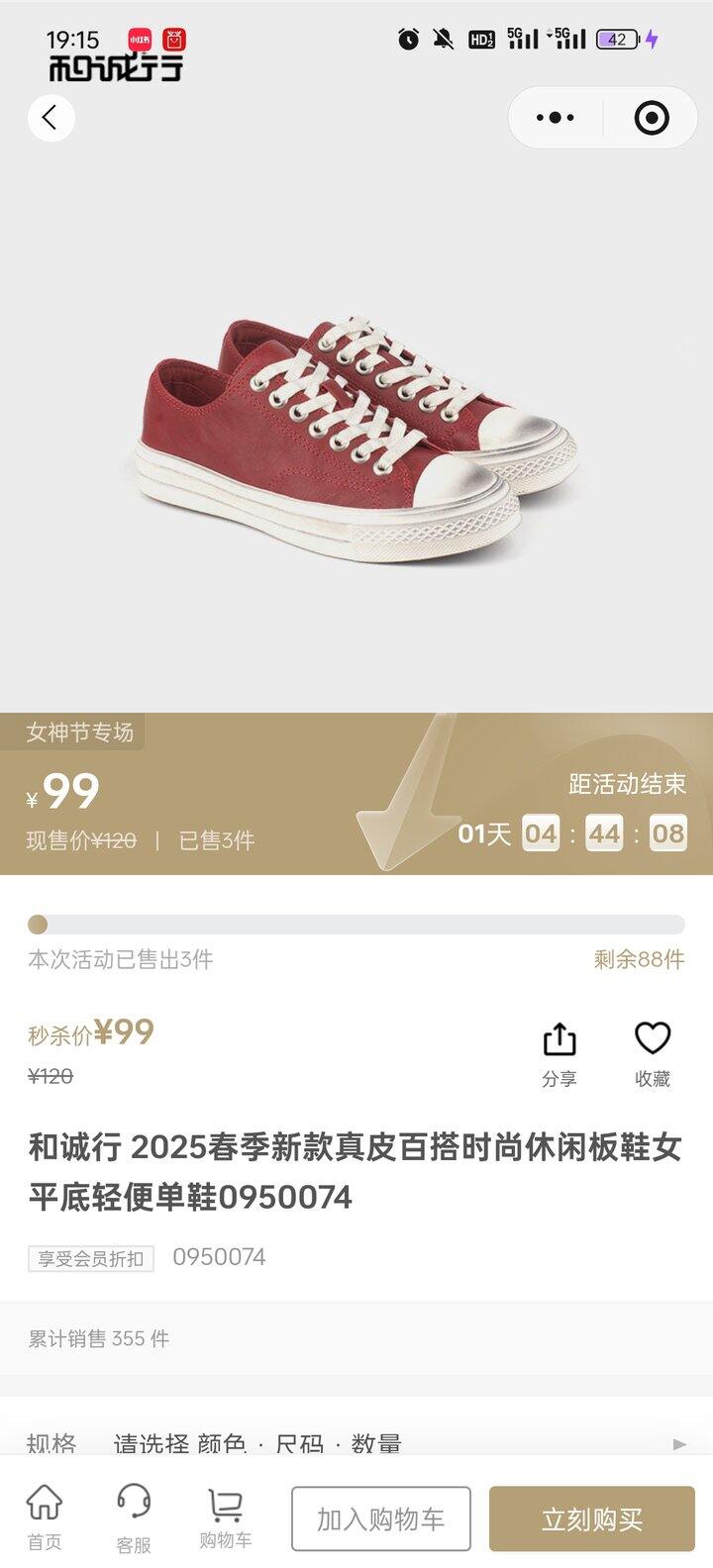Screen dimensions: 713x1568
Task: Share this product
Action: click(560, 1052)
